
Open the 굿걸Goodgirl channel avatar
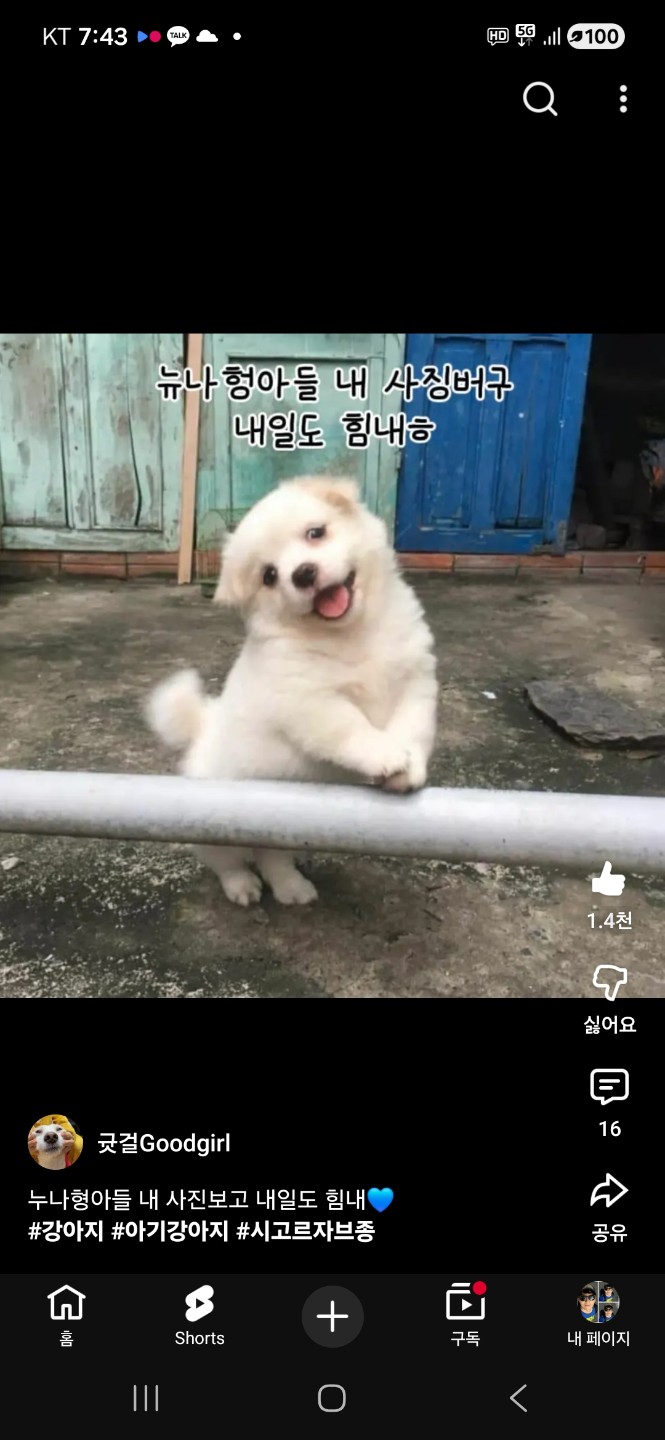[55, 1142]
